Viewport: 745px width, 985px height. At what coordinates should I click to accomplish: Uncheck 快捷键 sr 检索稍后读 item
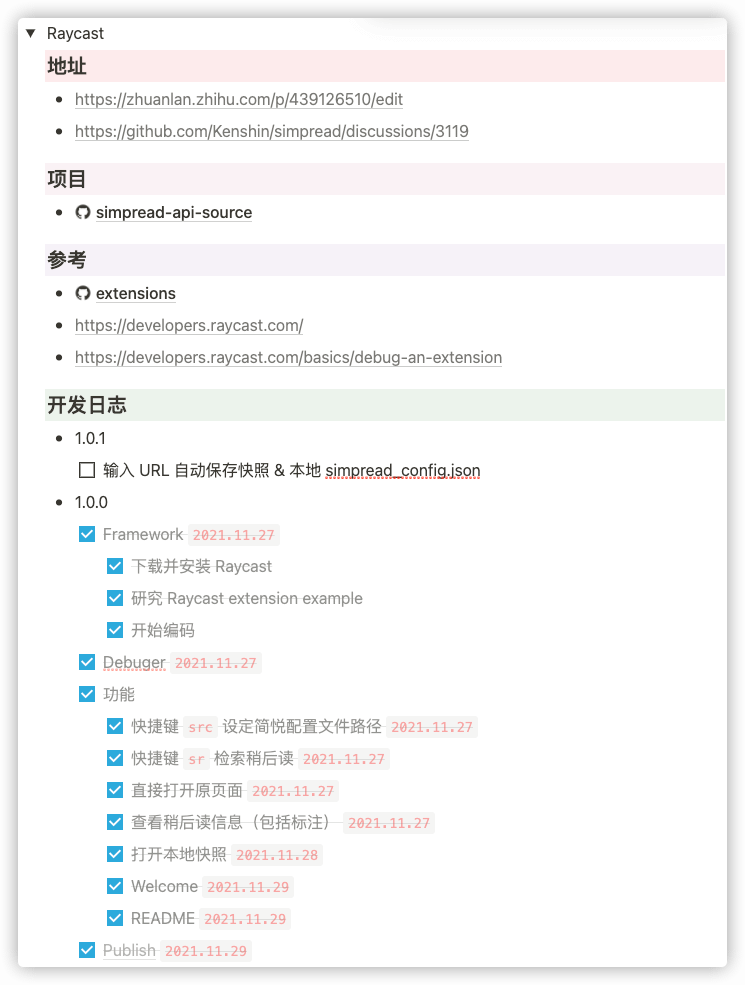pyautogui.click(x=115, y=758)
